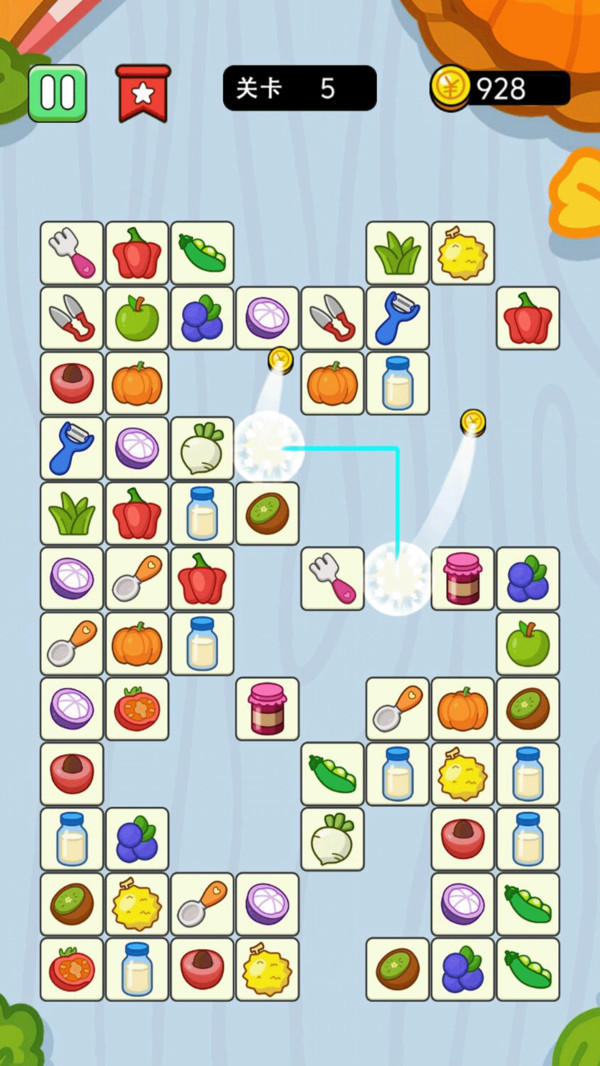Select the kiwi tile beside the pumpkin

528,708
